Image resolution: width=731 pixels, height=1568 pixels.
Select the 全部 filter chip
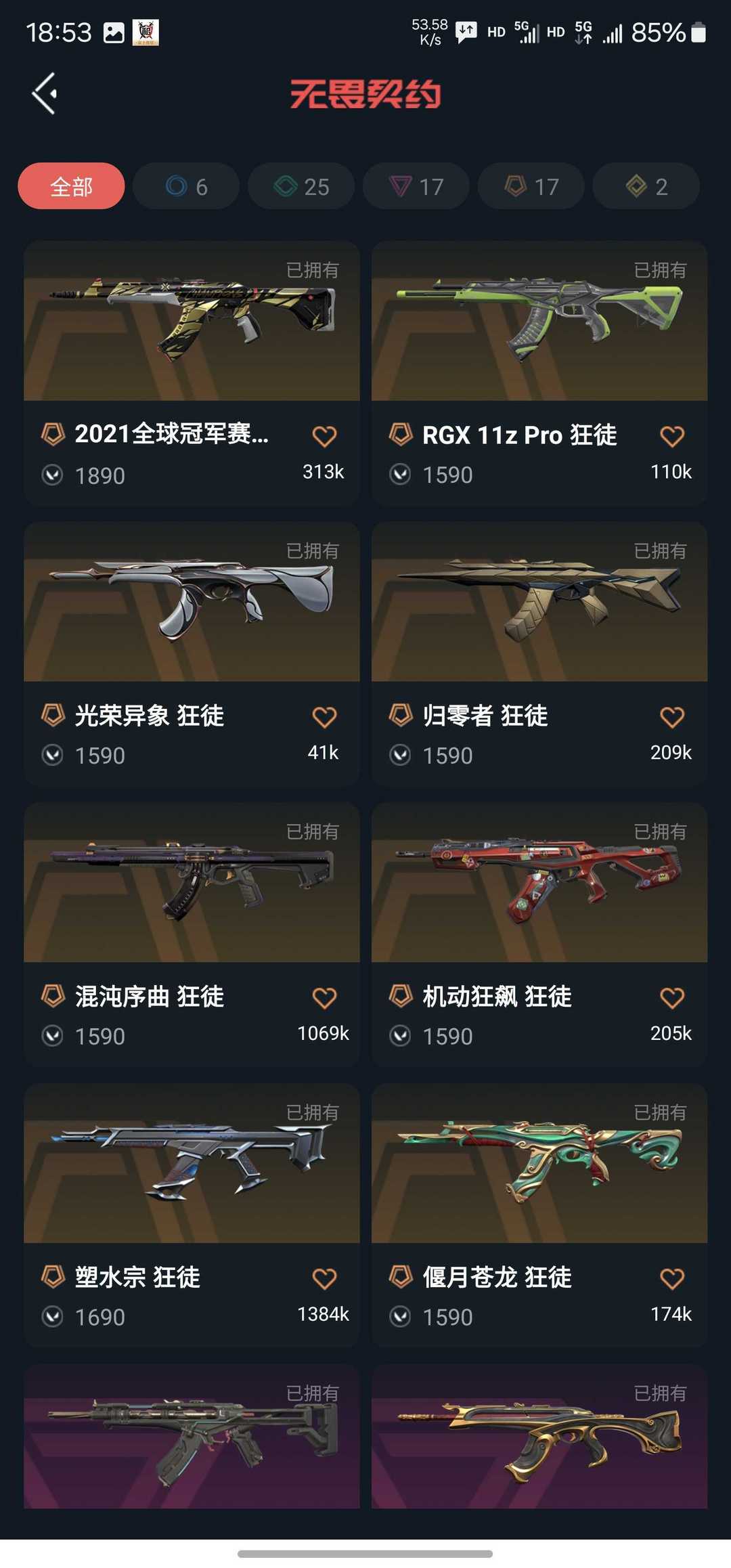pyautogui.click(x=71, y=186)
